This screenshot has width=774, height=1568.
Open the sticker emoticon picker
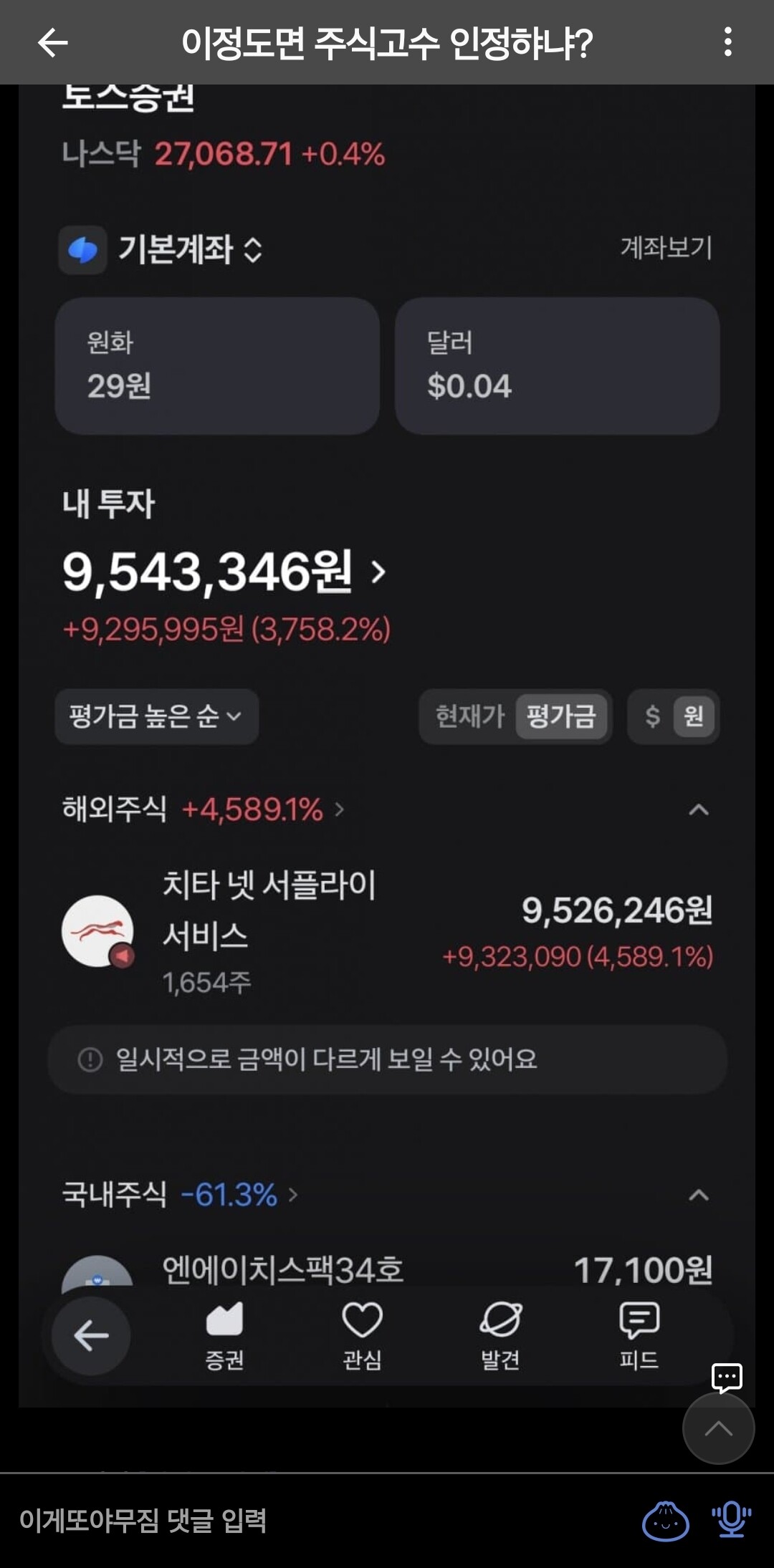click(666, 1520)
